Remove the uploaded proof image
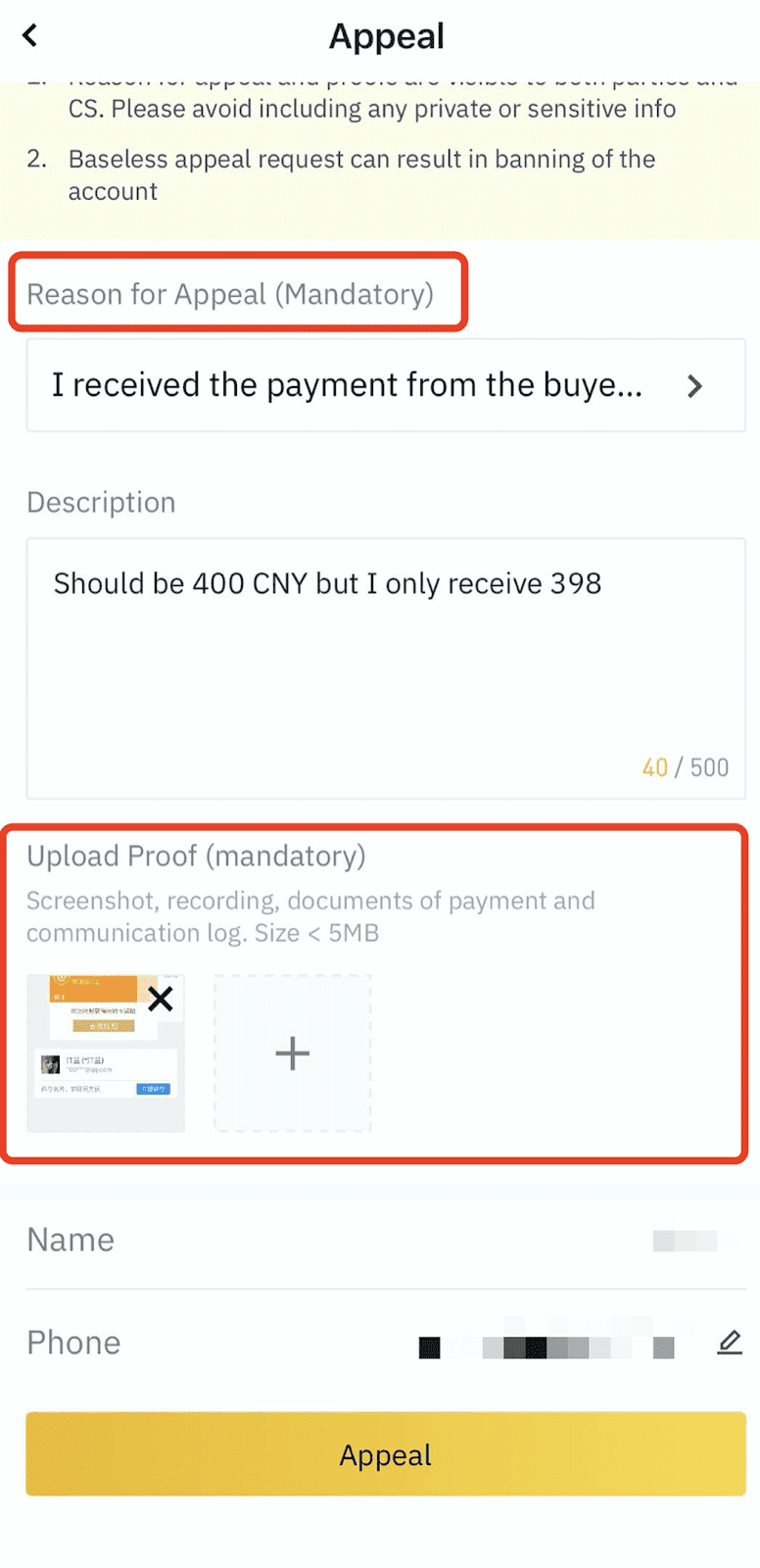760x1568 pixels. pos(161,999)
